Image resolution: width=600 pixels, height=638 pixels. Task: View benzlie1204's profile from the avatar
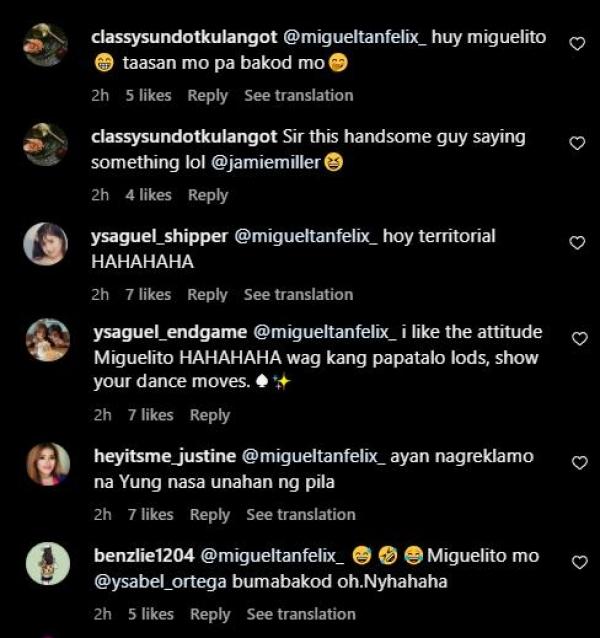47,564
